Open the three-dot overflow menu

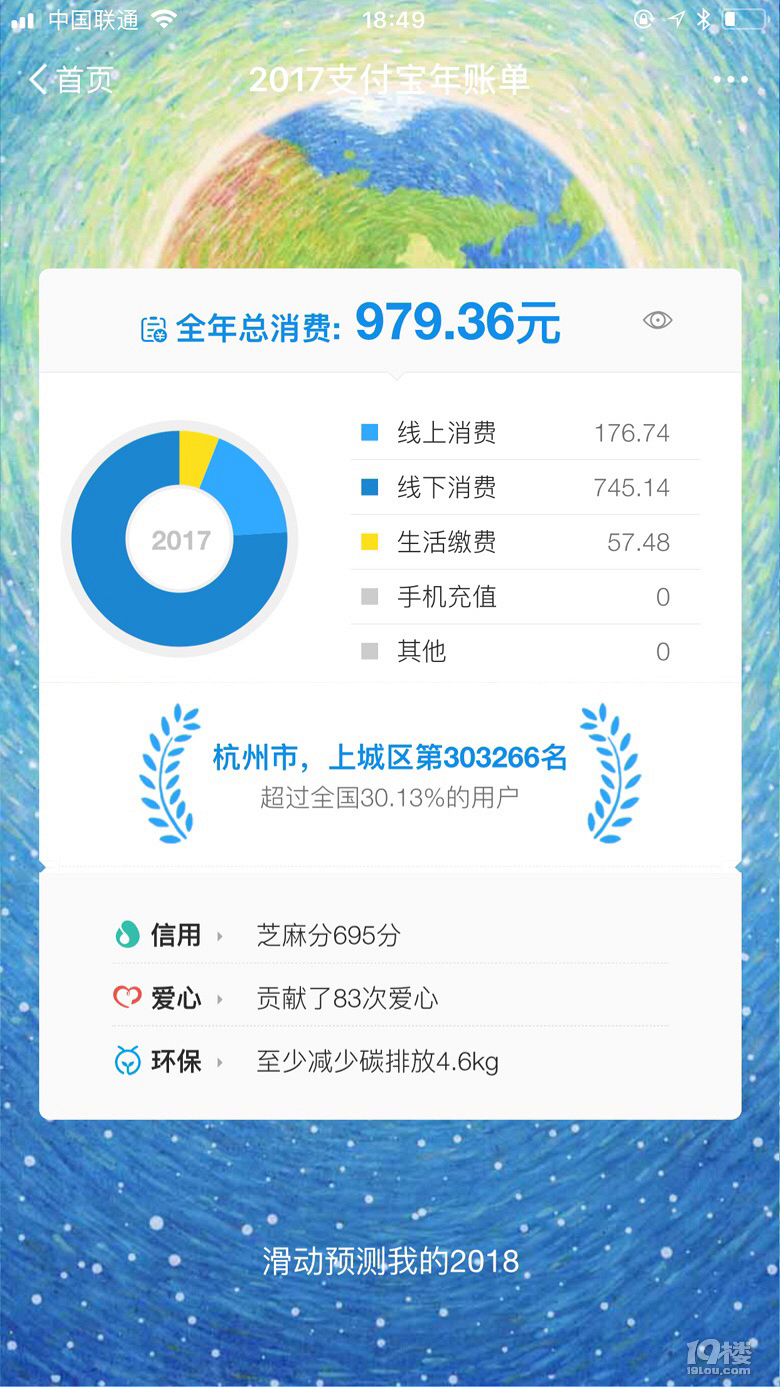(730, 80)
